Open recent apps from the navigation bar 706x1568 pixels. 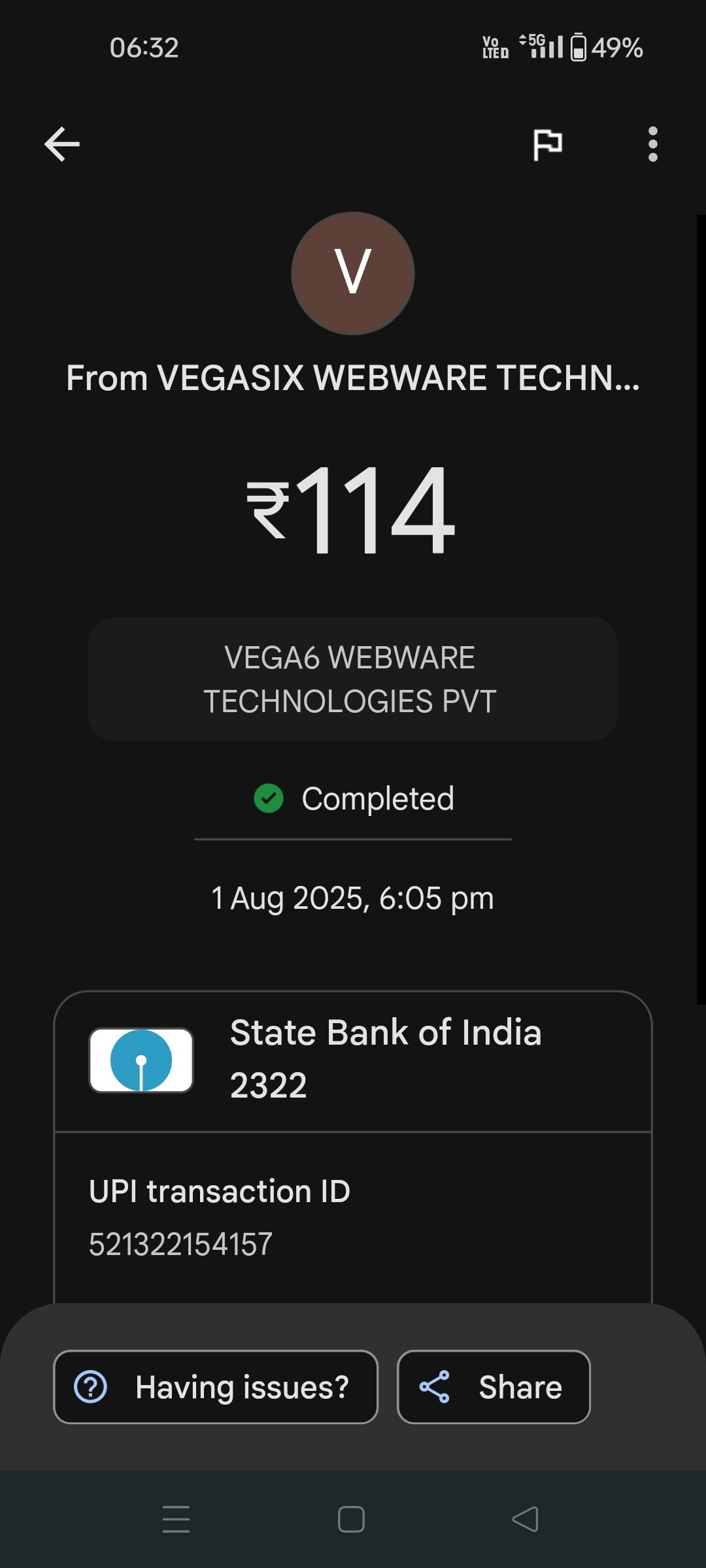click(176, 1519)
